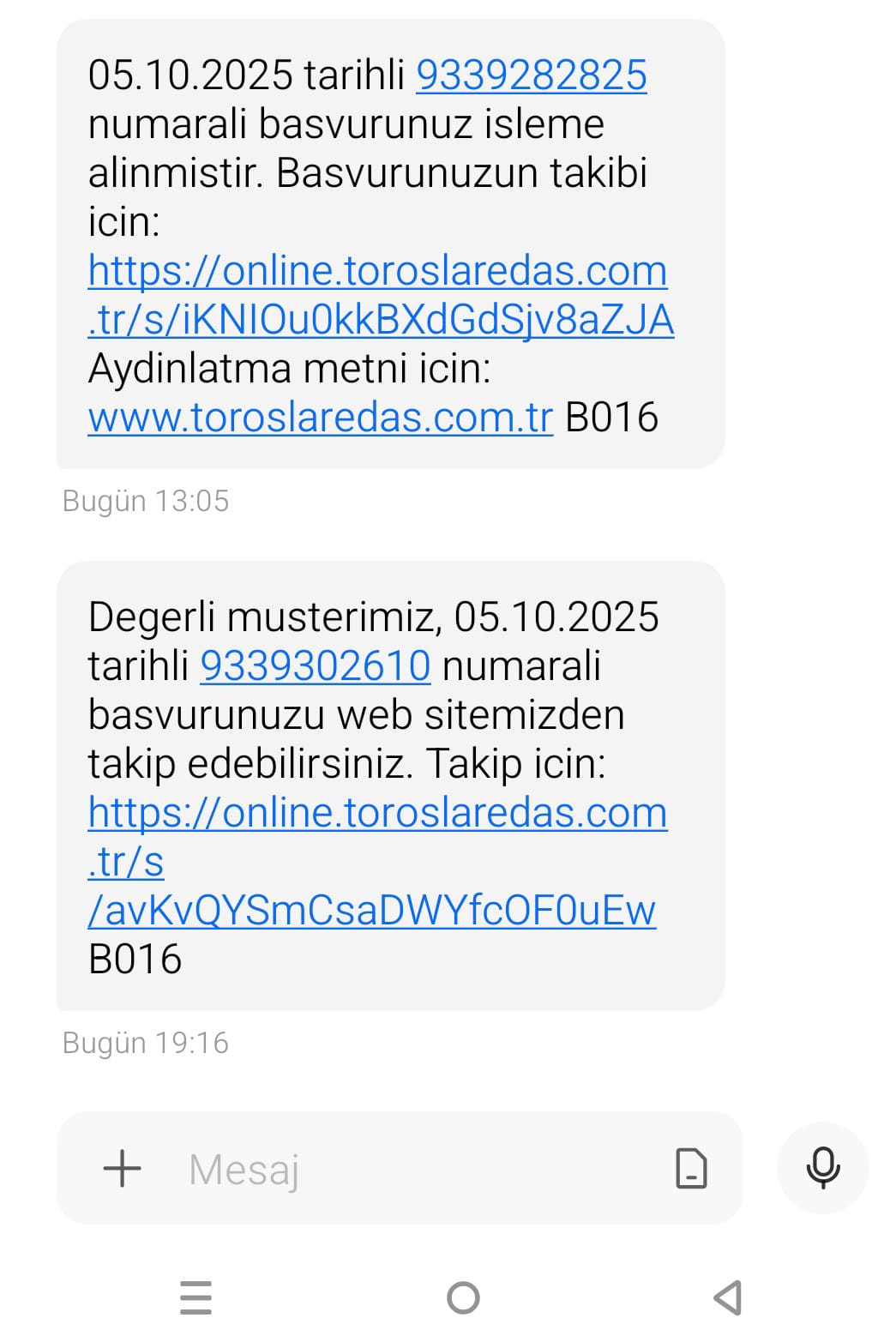Viewport: 896px width, 1318px height.
Task: Tap the SIM card icon in message box
Action: coord(691,1169)
